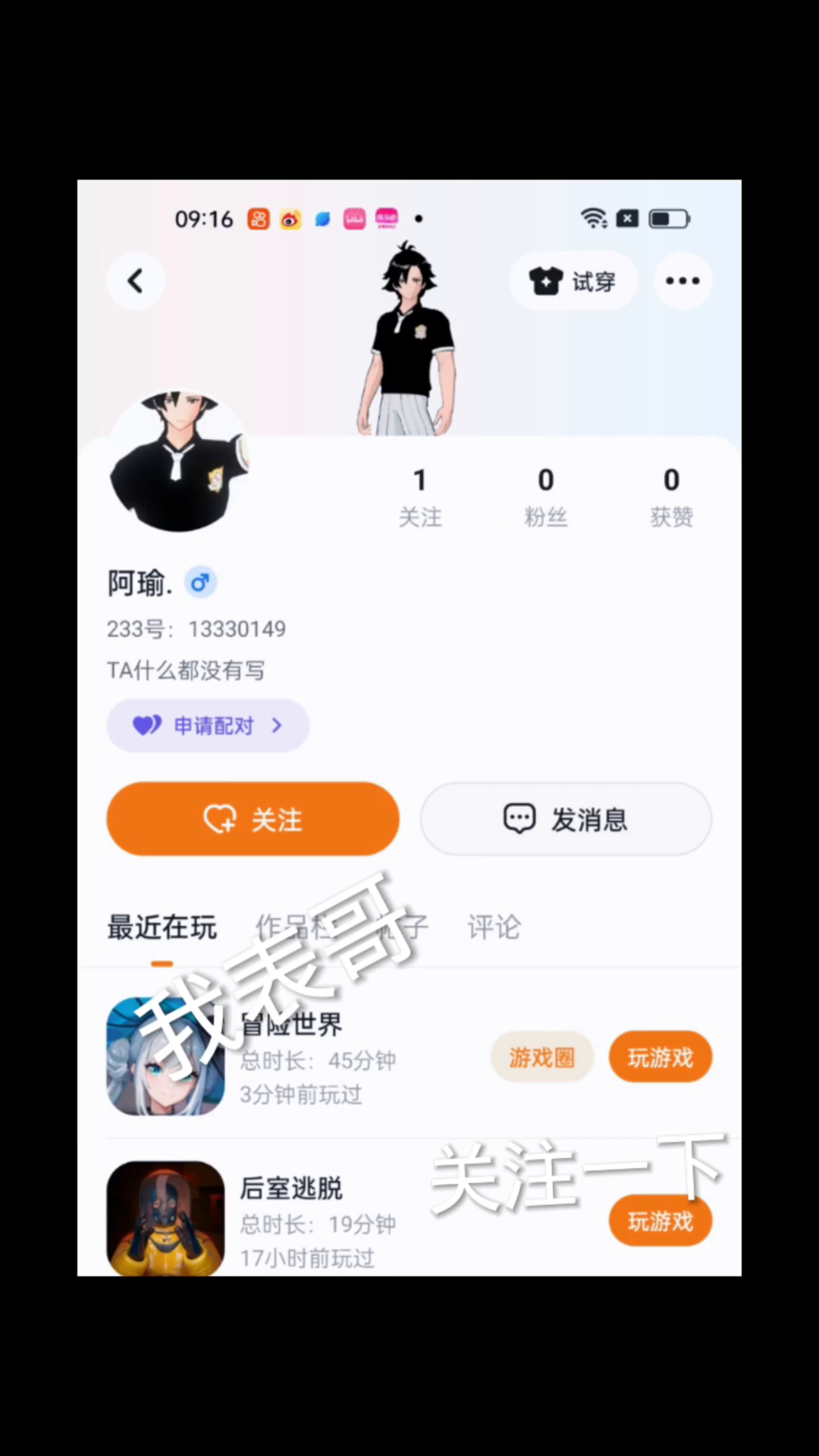Send a message via 发消息

click(566, 819)
